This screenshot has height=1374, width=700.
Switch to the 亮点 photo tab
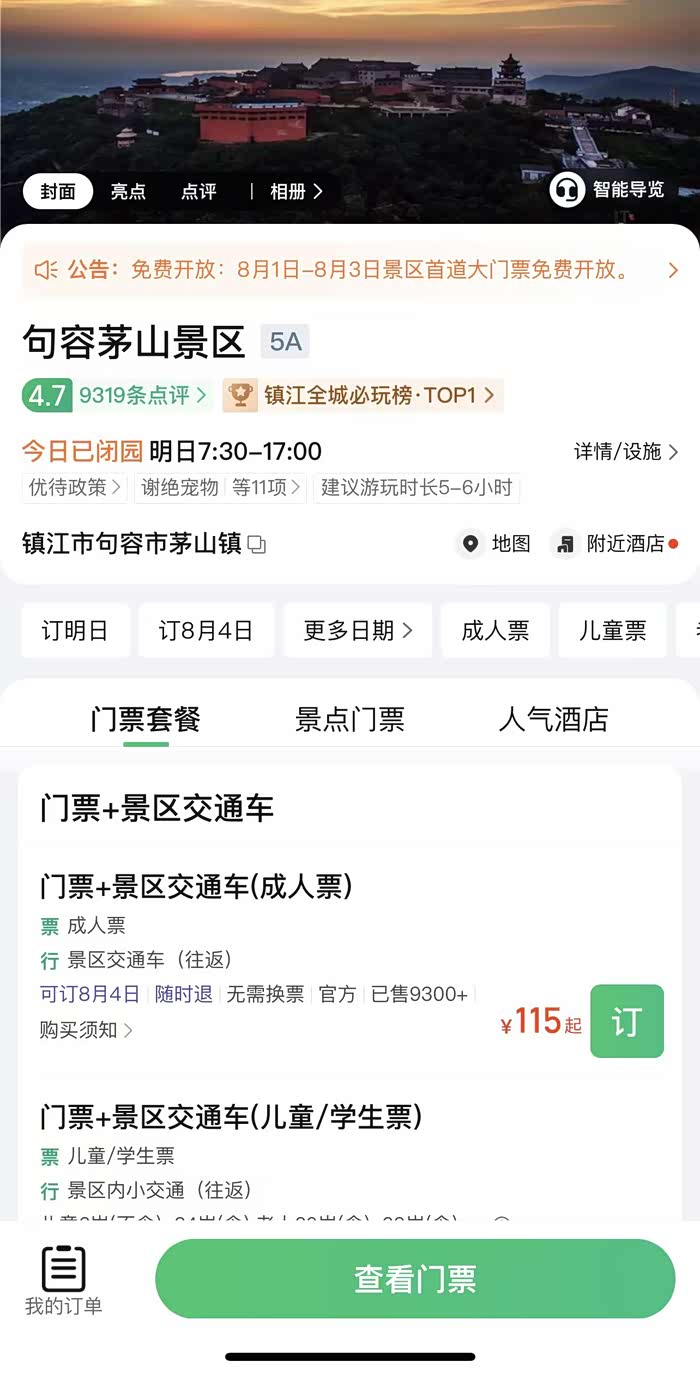tap(128, 191)
